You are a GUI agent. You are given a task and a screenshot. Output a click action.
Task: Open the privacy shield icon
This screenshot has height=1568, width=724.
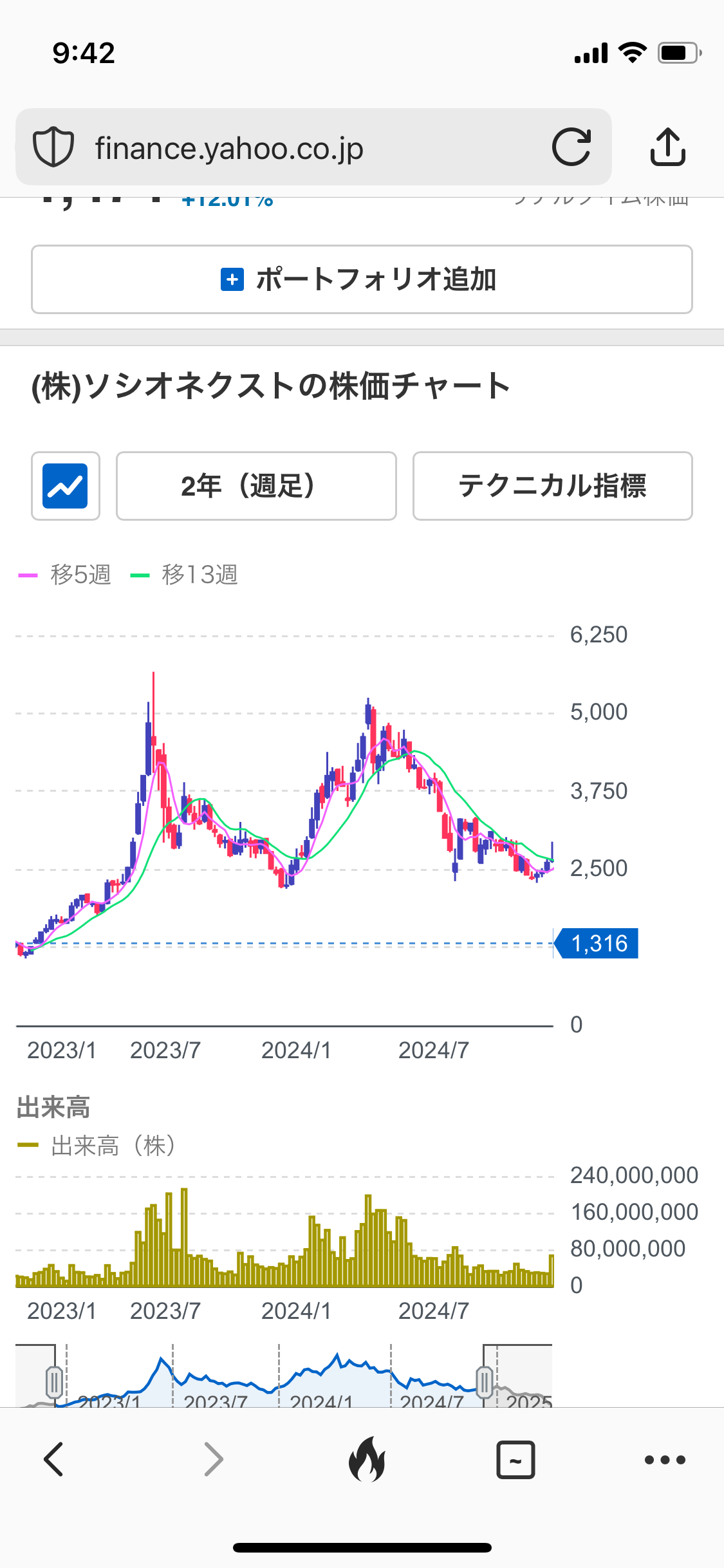click(x=53, y=147)
